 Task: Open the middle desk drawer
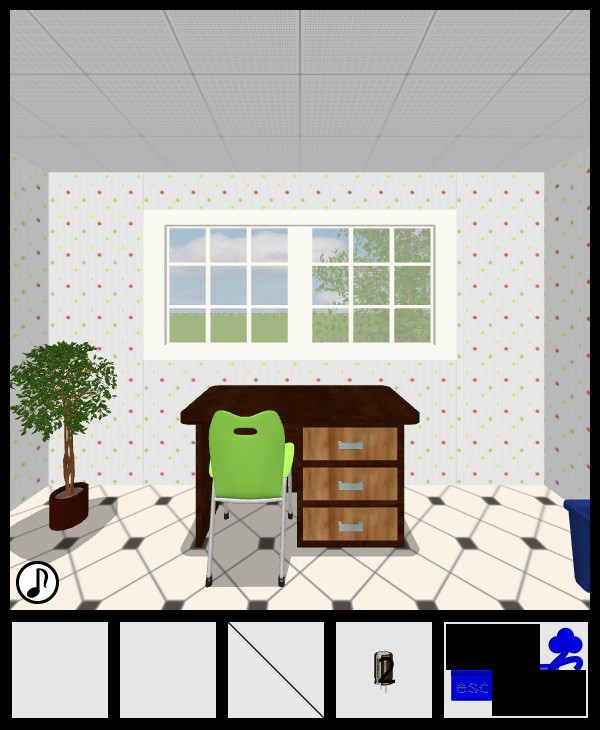pyautogui.click(x=350, y=485)
